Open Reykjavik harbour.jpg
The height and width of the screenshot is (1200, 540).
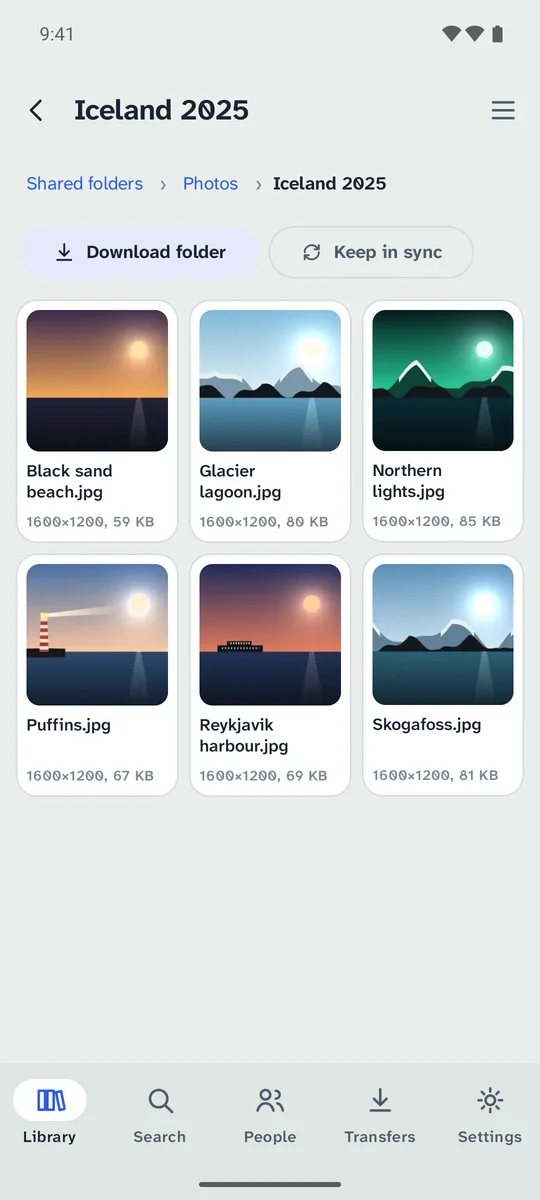coord(270,675)
